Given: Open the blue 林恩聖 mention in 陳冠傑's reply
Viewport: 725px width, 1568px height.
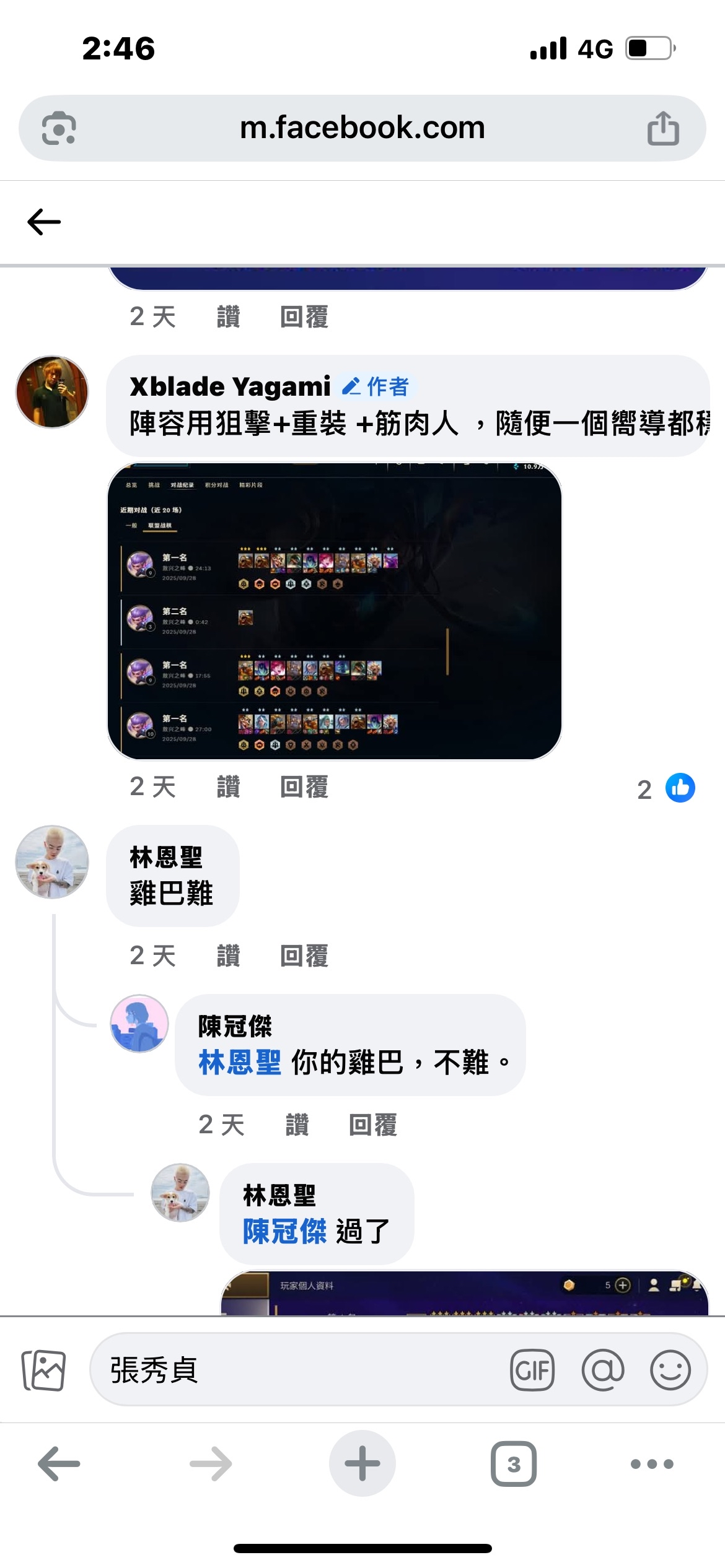Looking at the screenshot, I should [x=240, y=1063].
